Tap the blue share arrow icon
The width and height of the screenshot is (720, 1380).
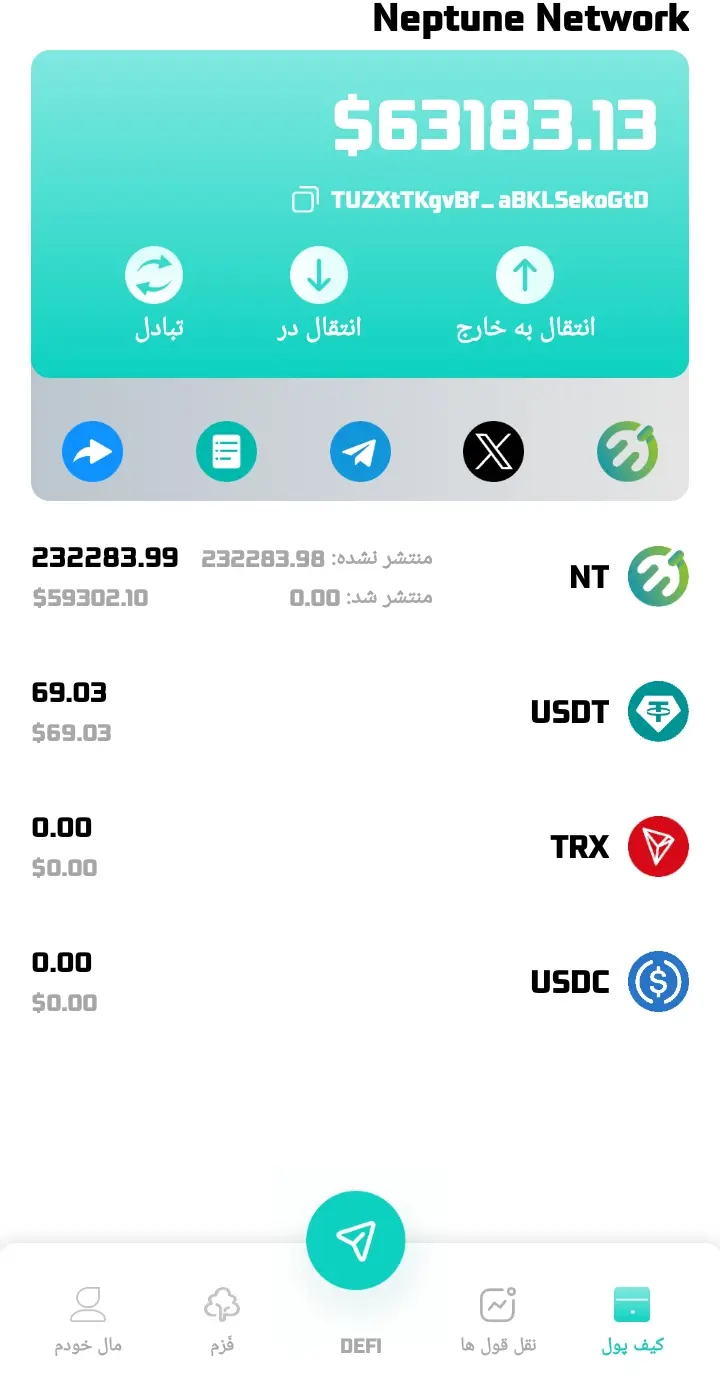(93, 452)
